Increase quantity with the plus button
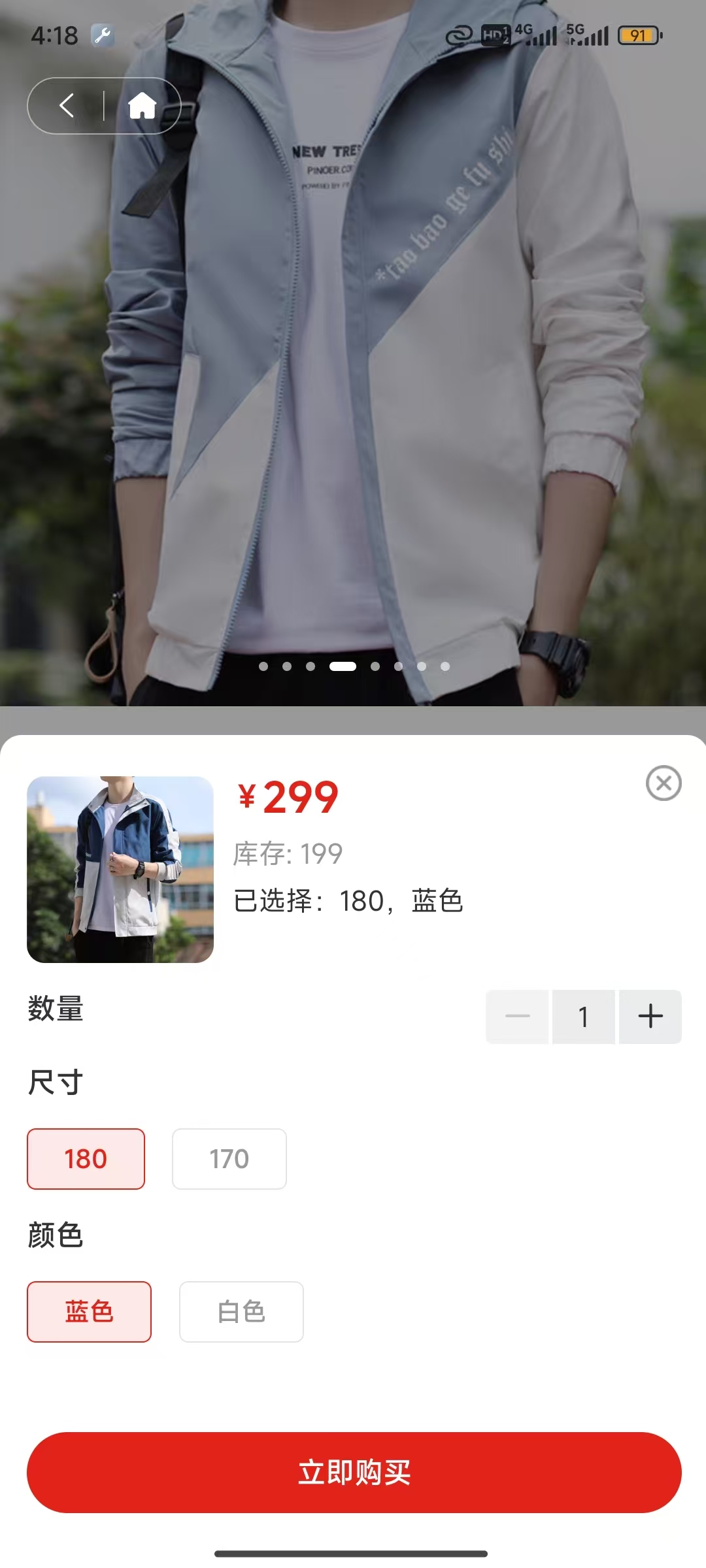The height and width of the screenshot is (1568, 706). coord(650,1017)
